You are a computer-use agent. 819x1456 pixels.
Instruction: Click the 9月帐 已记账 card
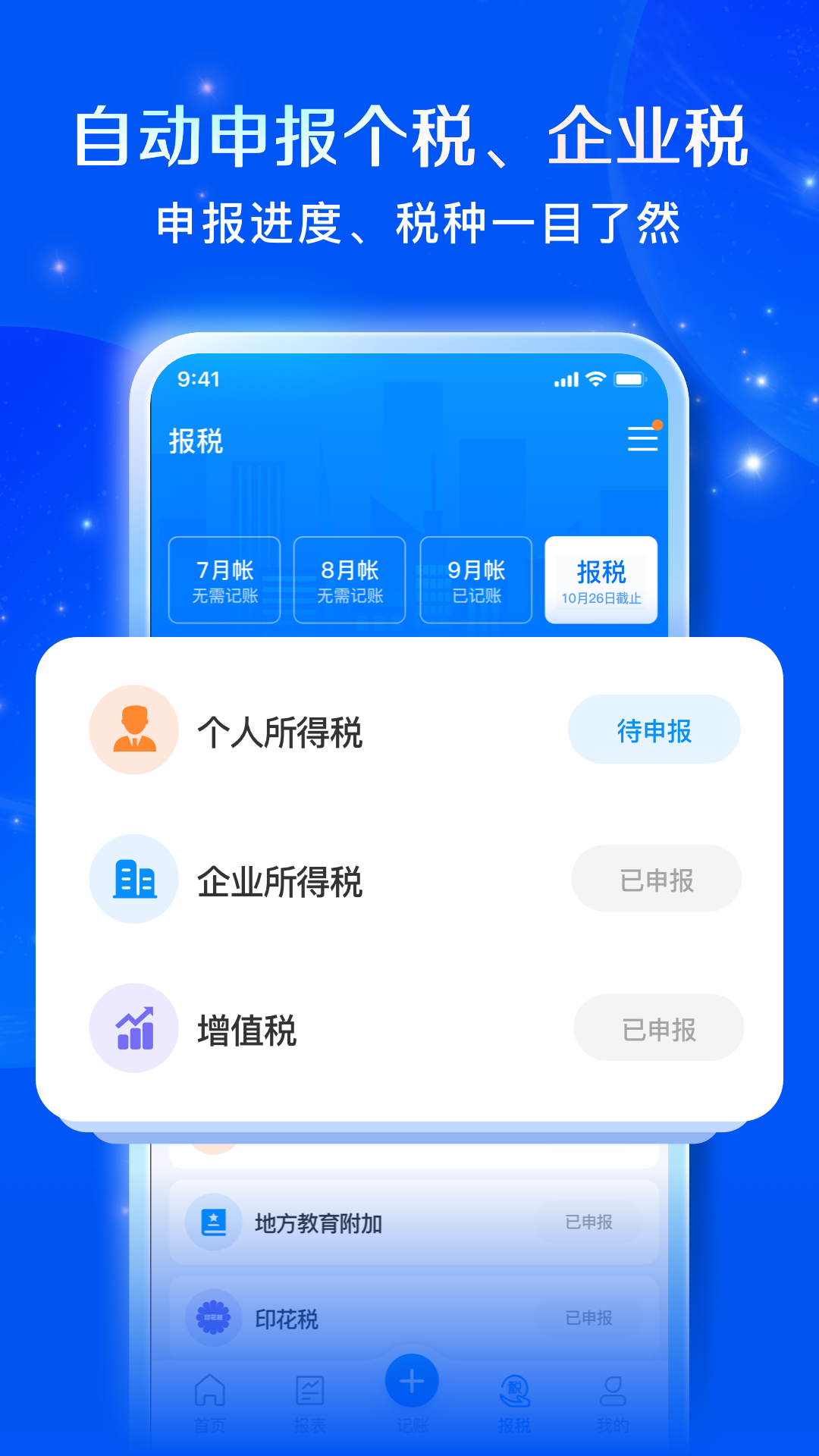(x=475, y=579)
